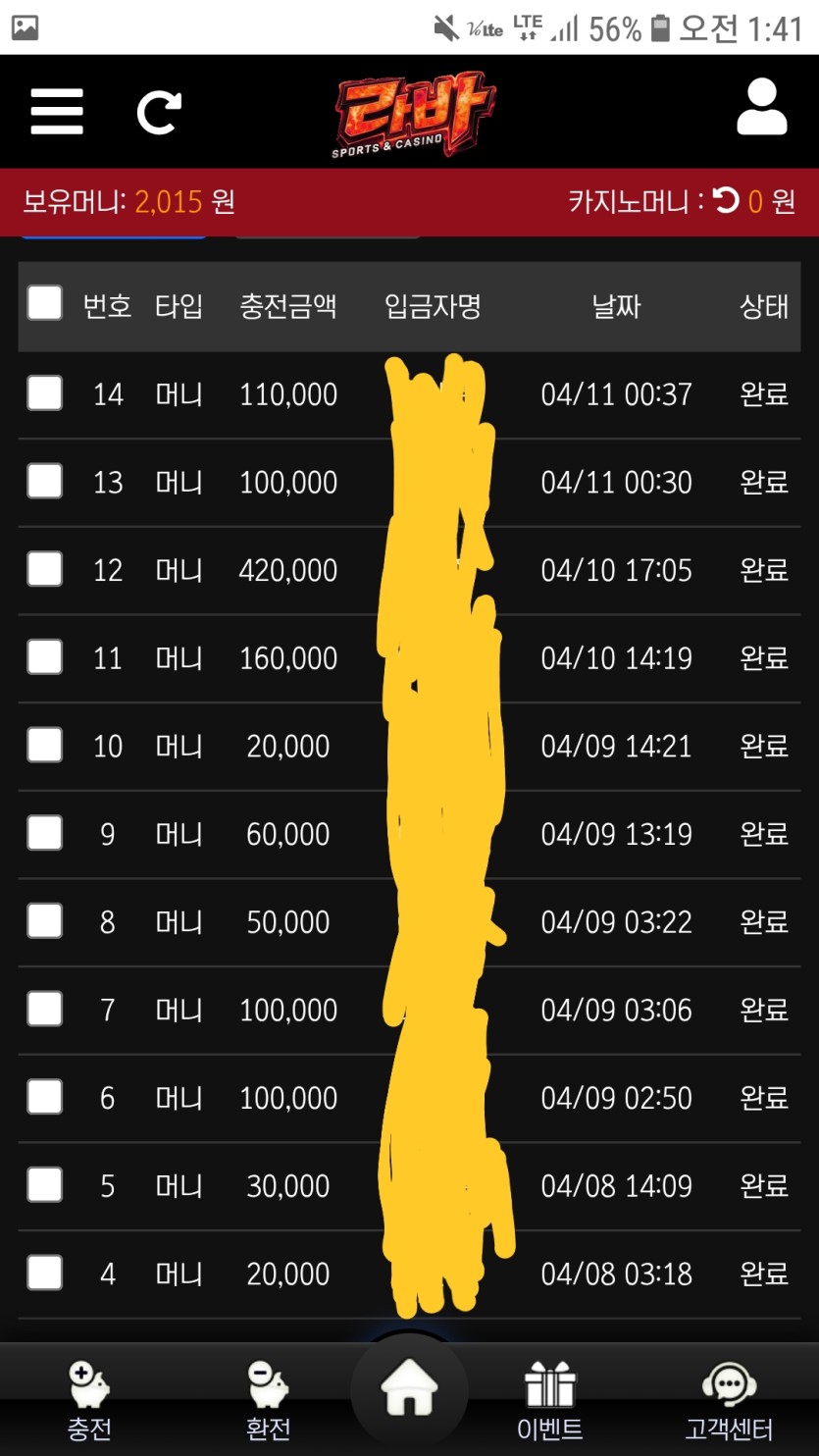Screen dimensions: 819x1456
Task: Go to the 충전 tab
Action: click(x=89, y=1399)
